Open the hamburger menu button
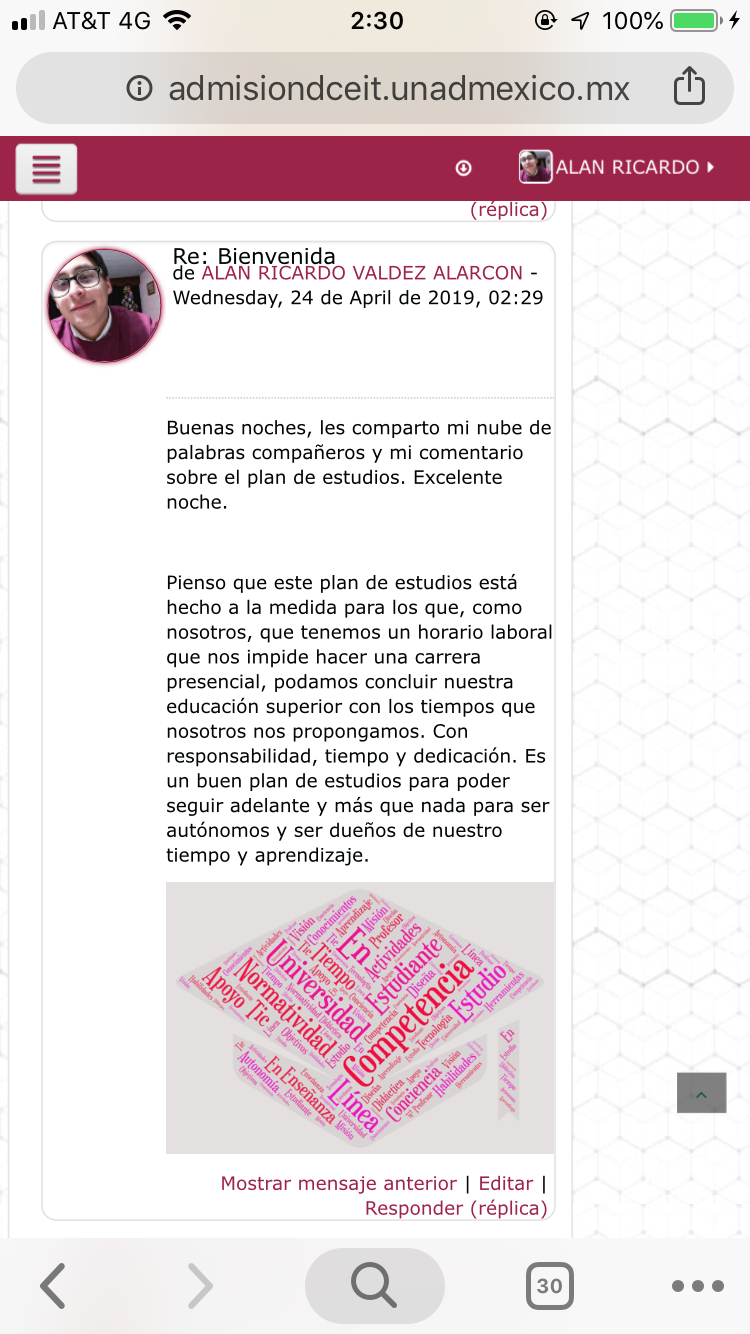750x1334 pixels. [x=46, y=168]
